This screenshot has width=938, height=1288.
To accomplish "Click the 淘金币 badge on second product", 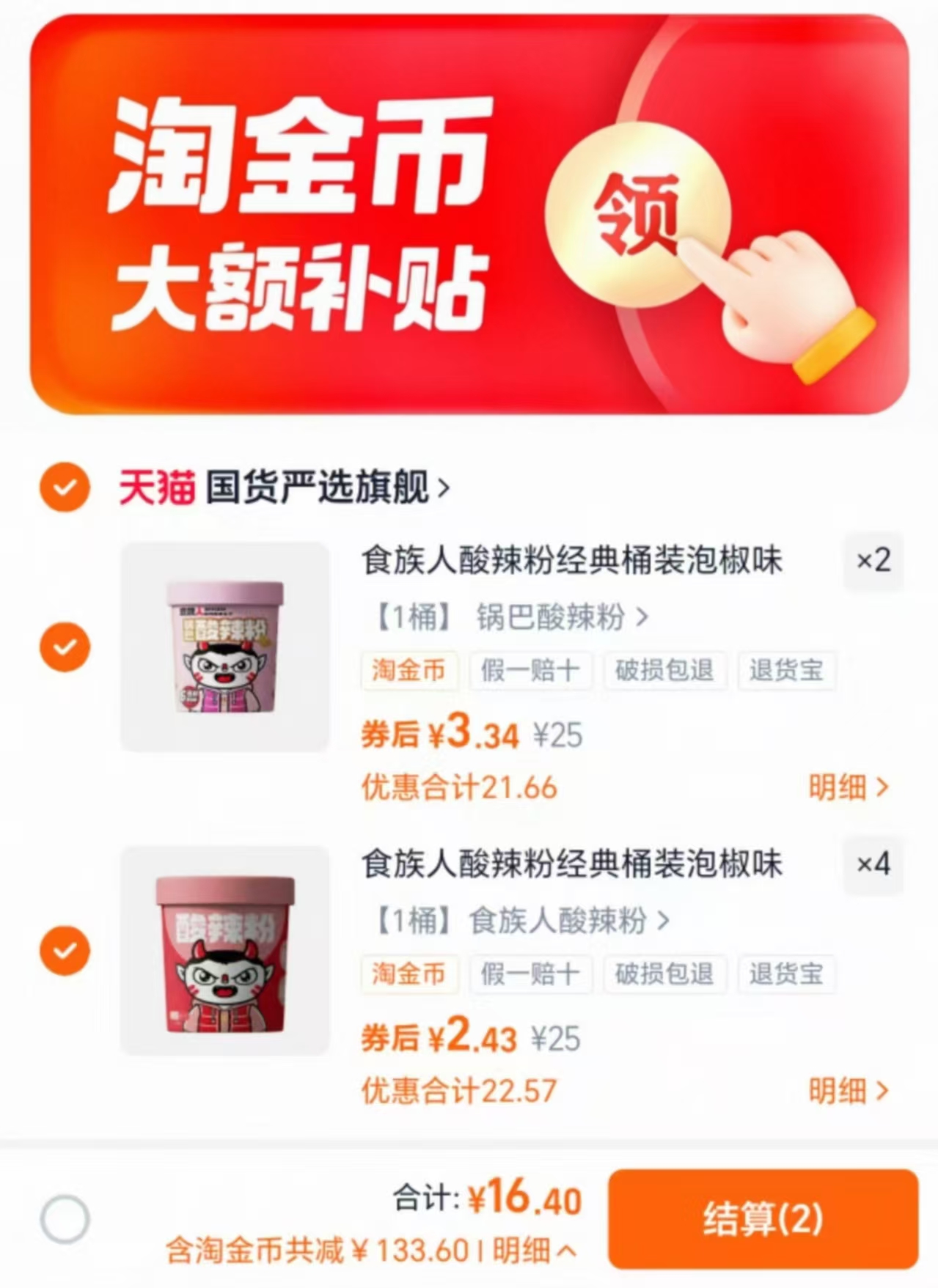I will [409, 974].
